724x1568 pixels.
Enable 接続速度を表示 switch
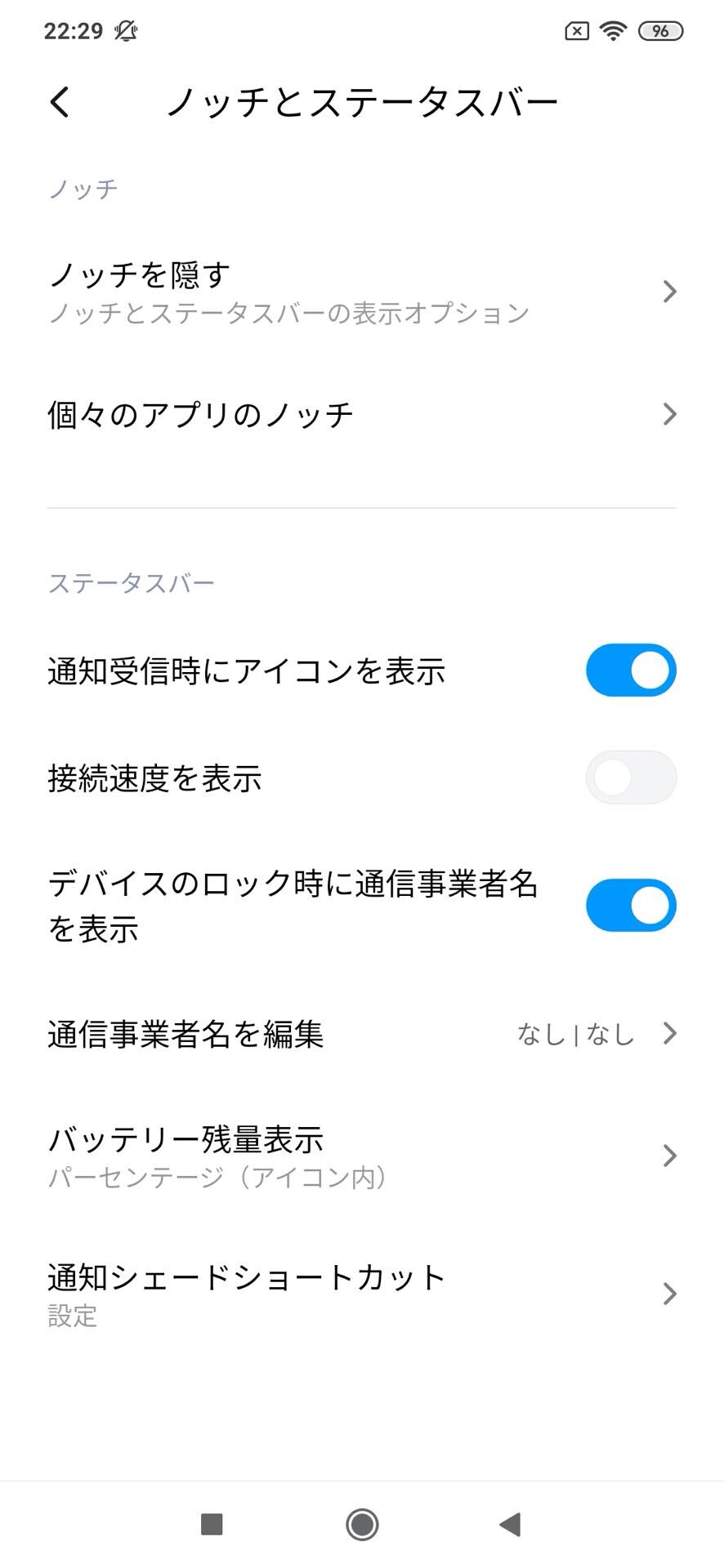pyautogui.click(x=630, y=777)
